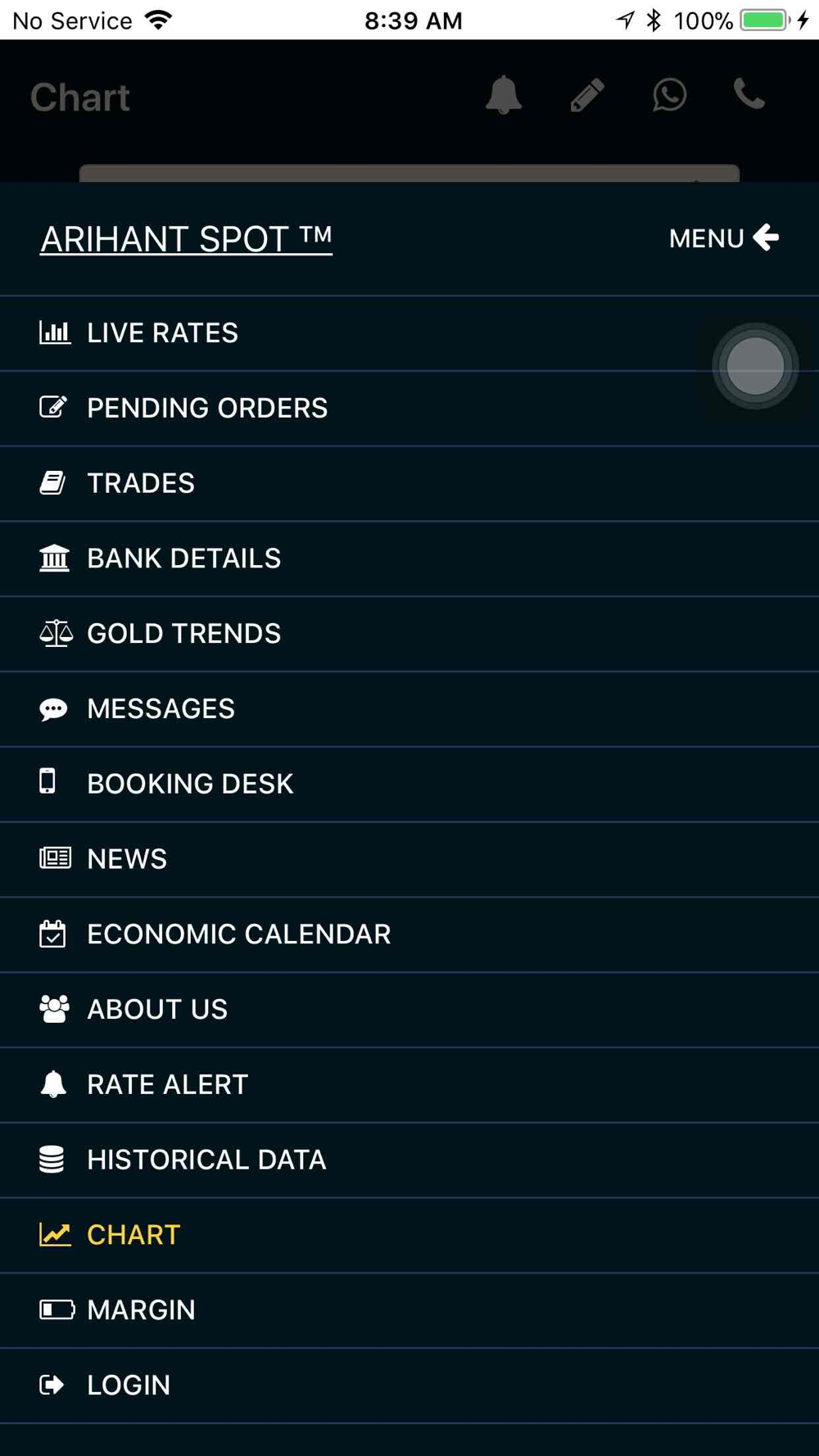Open Live Rates
The height and width of the screenshot is (1456, 819).
coord(409,333)
